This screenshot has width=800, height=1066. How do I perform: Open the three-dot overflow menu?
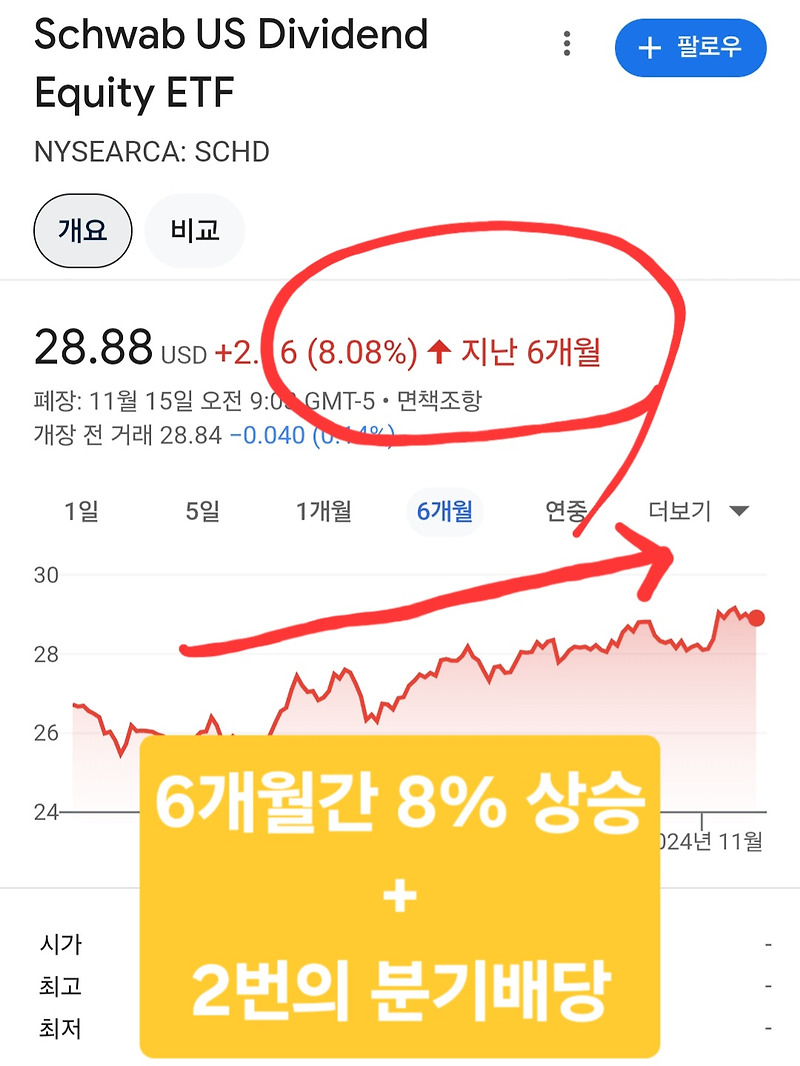(x=566, y=44)
